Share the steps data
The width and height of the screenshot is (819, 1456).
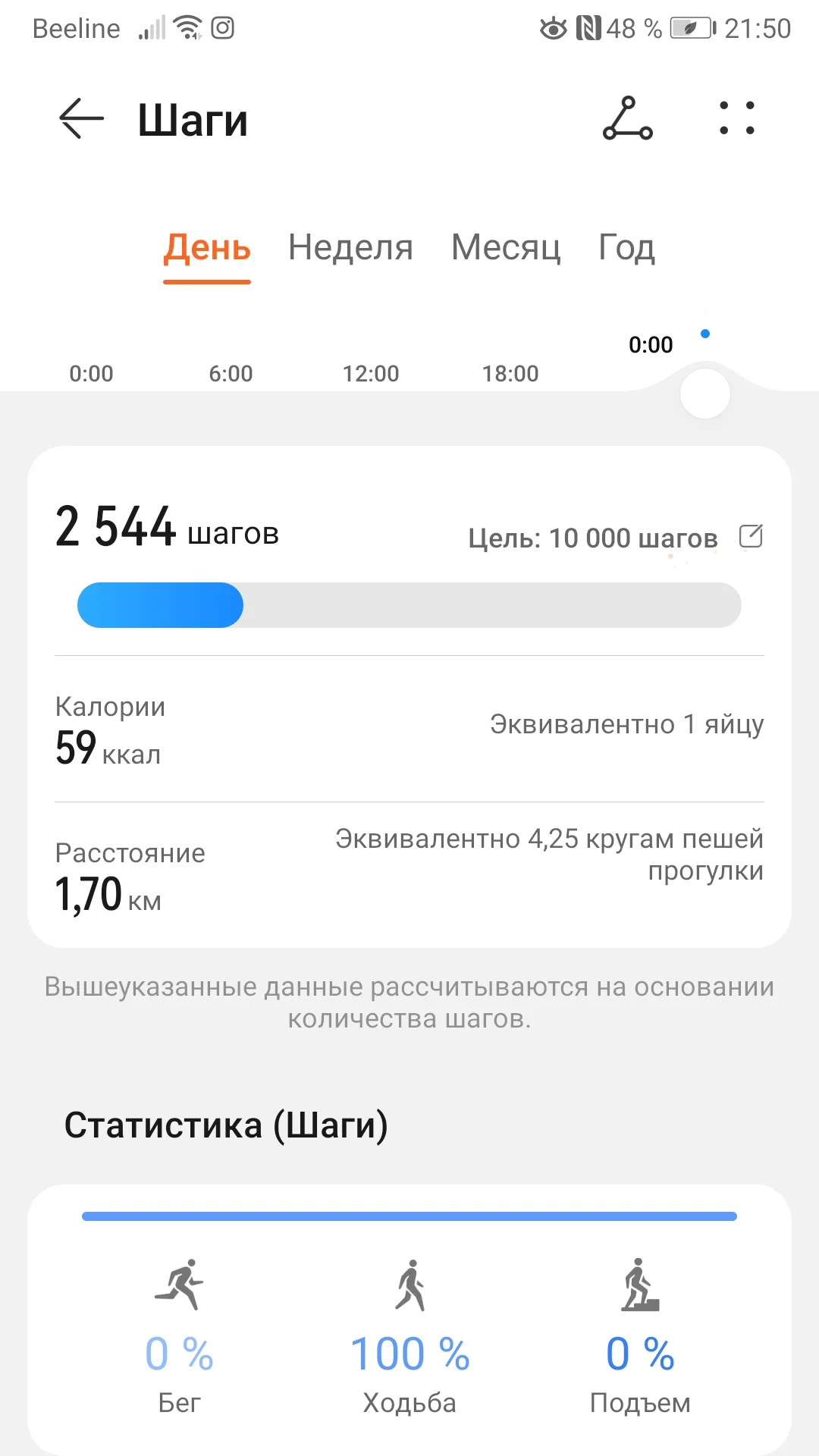[627, 119]
